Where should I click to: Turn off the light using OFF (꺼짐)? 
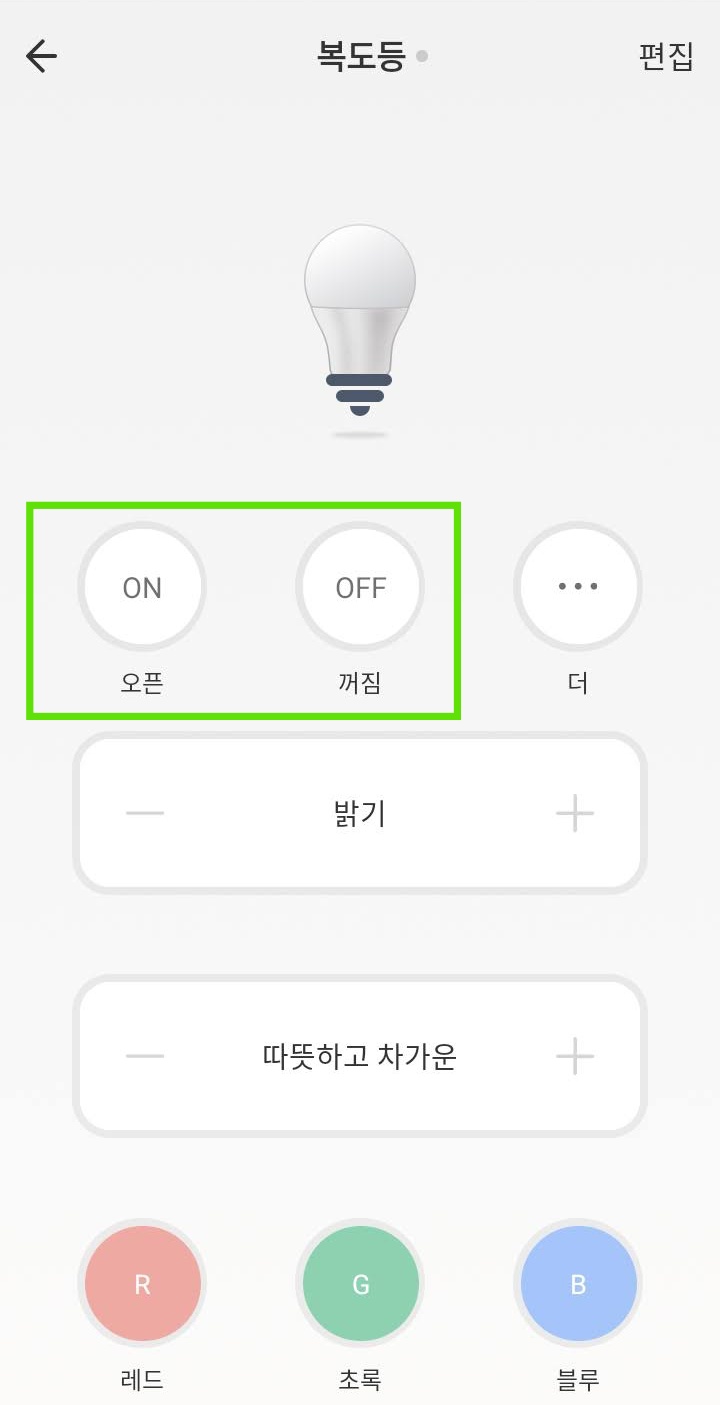360,587
